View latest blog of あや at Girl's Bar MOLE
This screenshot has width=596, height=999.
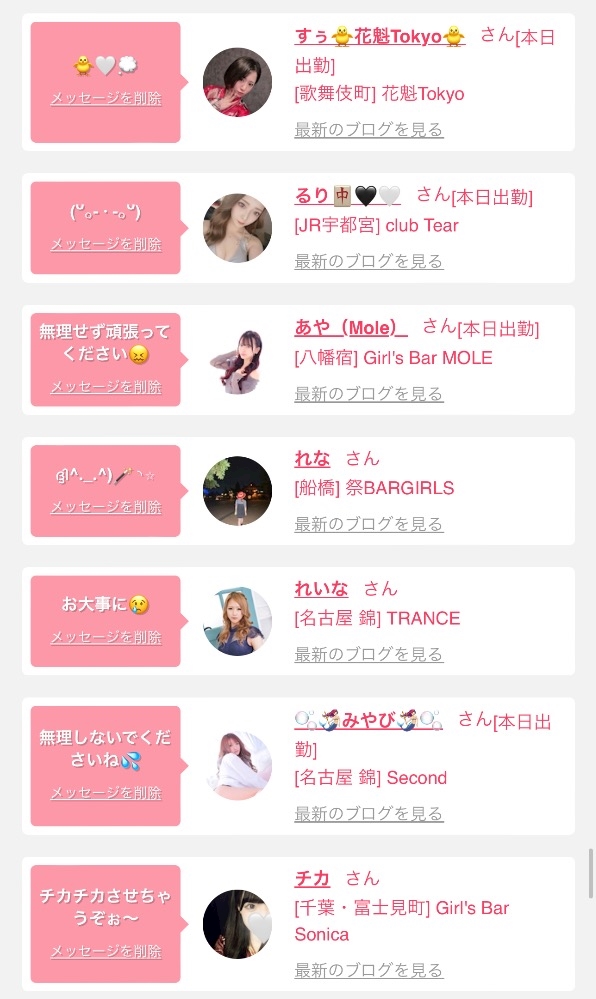368,394
